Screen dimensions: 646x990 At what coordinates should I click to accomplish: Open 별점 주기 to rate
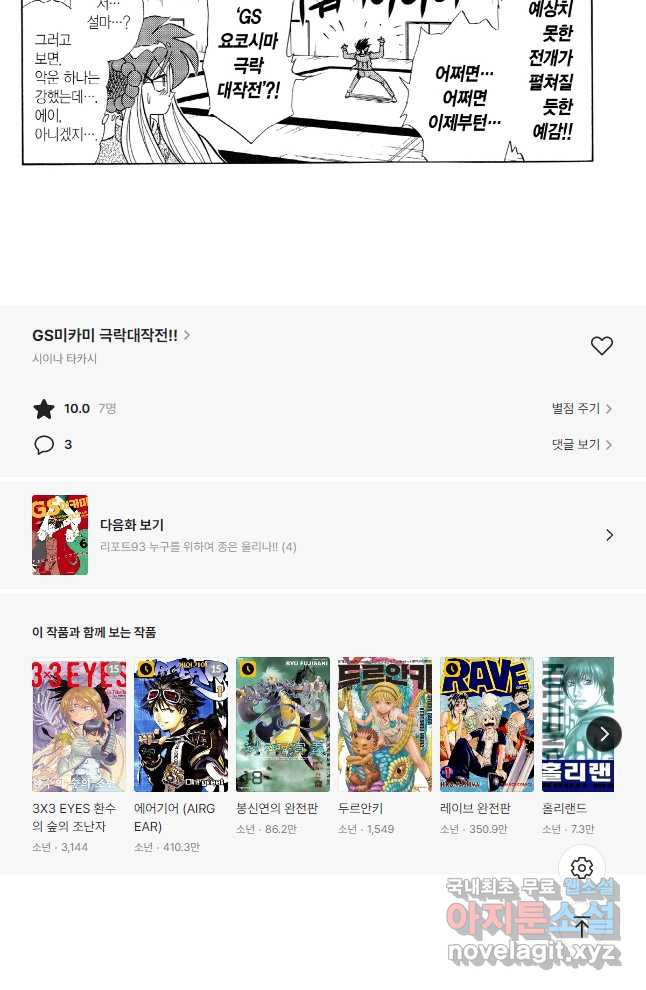coord(581,409)
